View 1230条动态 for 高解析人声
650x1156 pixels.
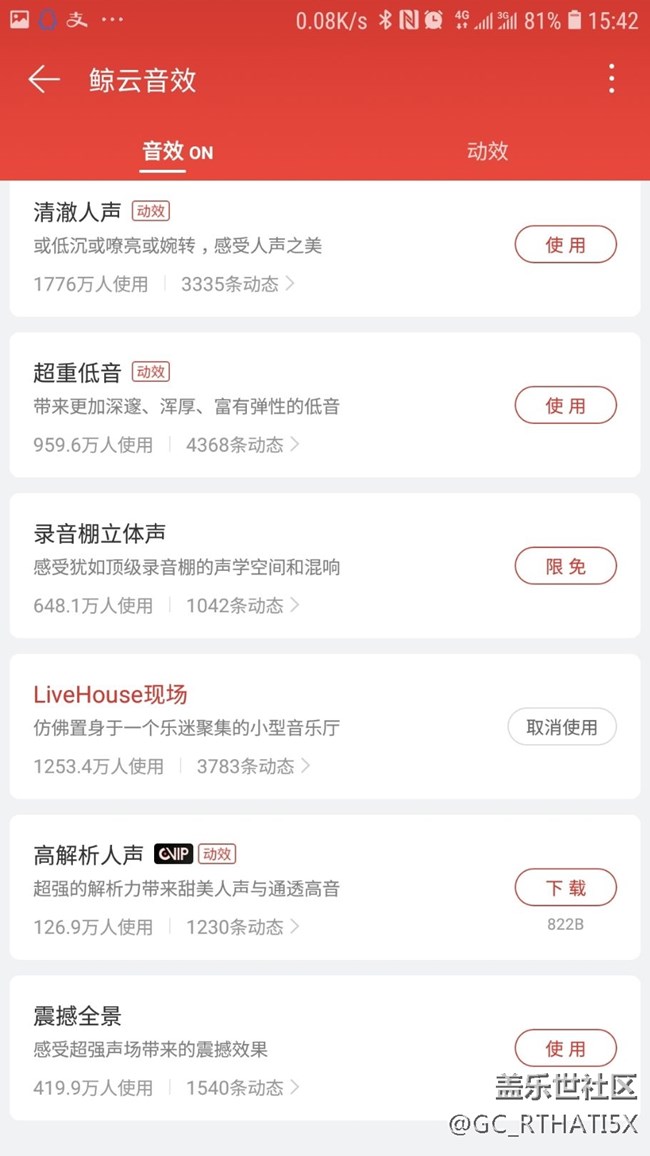[x=243, y=927]
